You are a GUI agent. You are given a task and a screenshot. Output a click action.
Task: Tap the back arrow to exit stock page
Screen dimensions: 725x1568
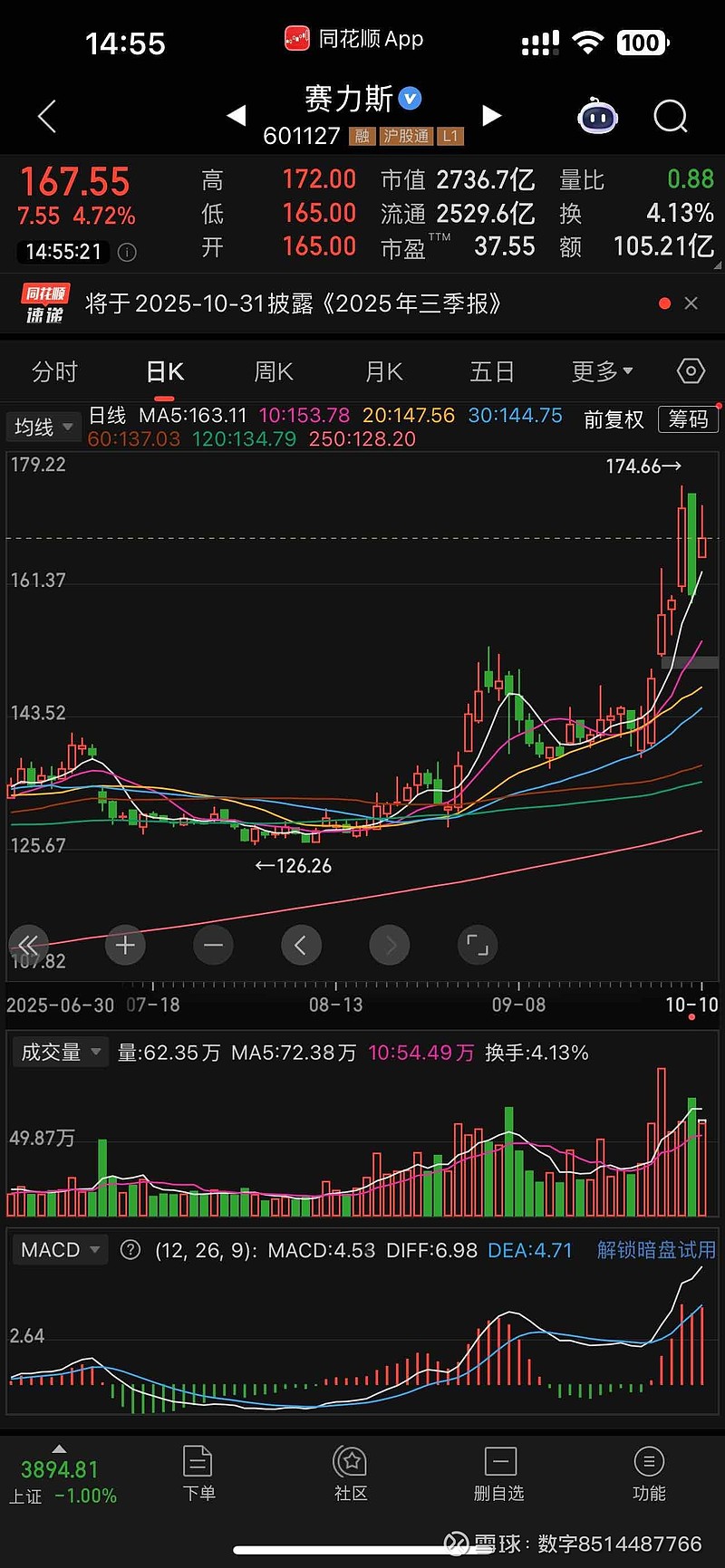click(x=45, y=117)
